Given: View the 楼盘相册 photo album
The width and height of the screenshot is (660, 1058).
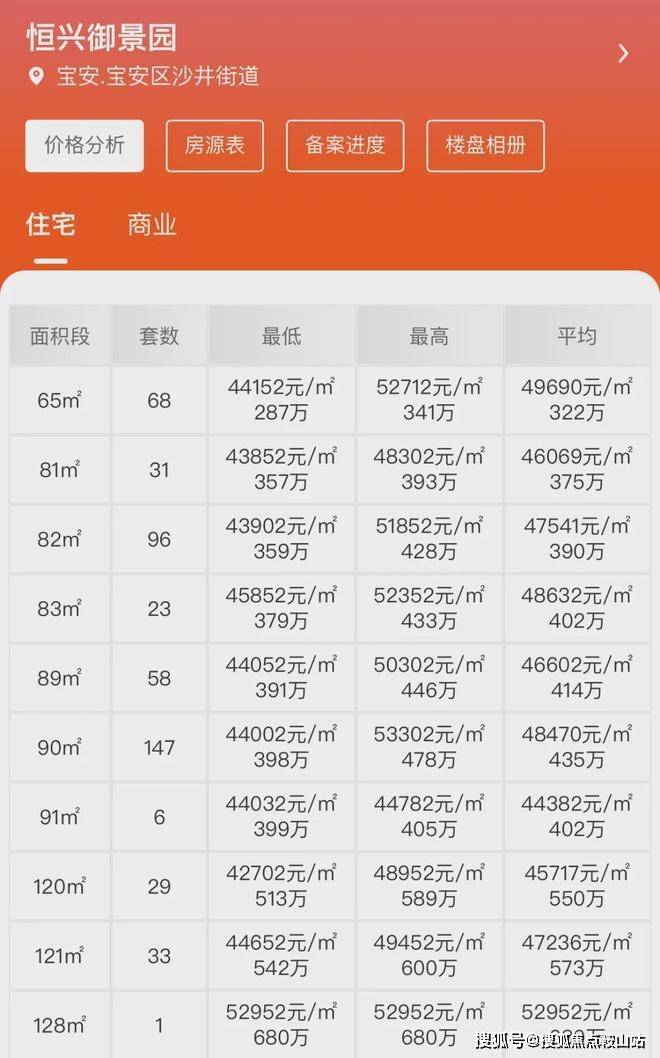Looking at the screenshot, I should point(486,146).
